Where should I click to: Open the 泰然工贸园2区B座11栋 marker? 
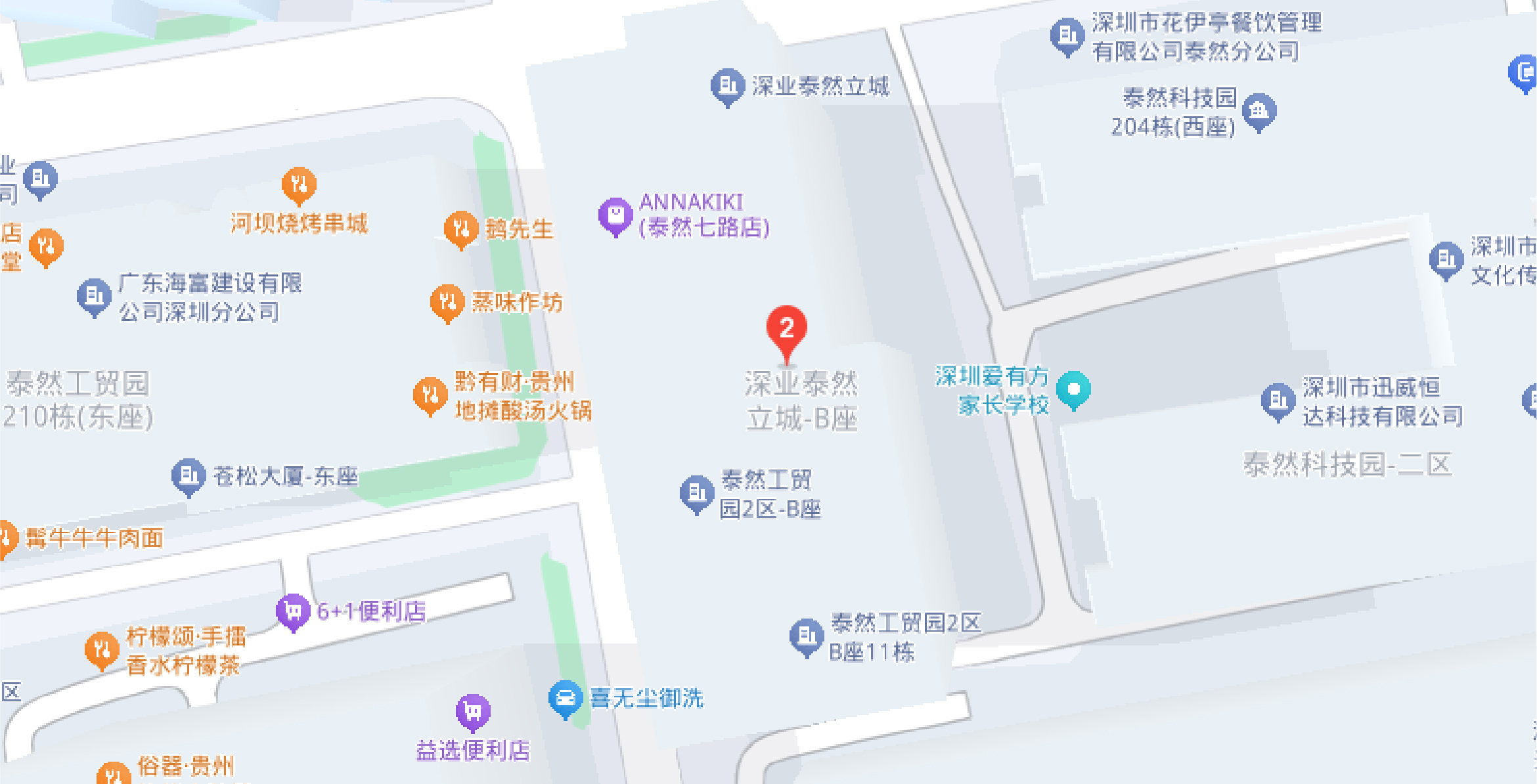click(806, 636)
